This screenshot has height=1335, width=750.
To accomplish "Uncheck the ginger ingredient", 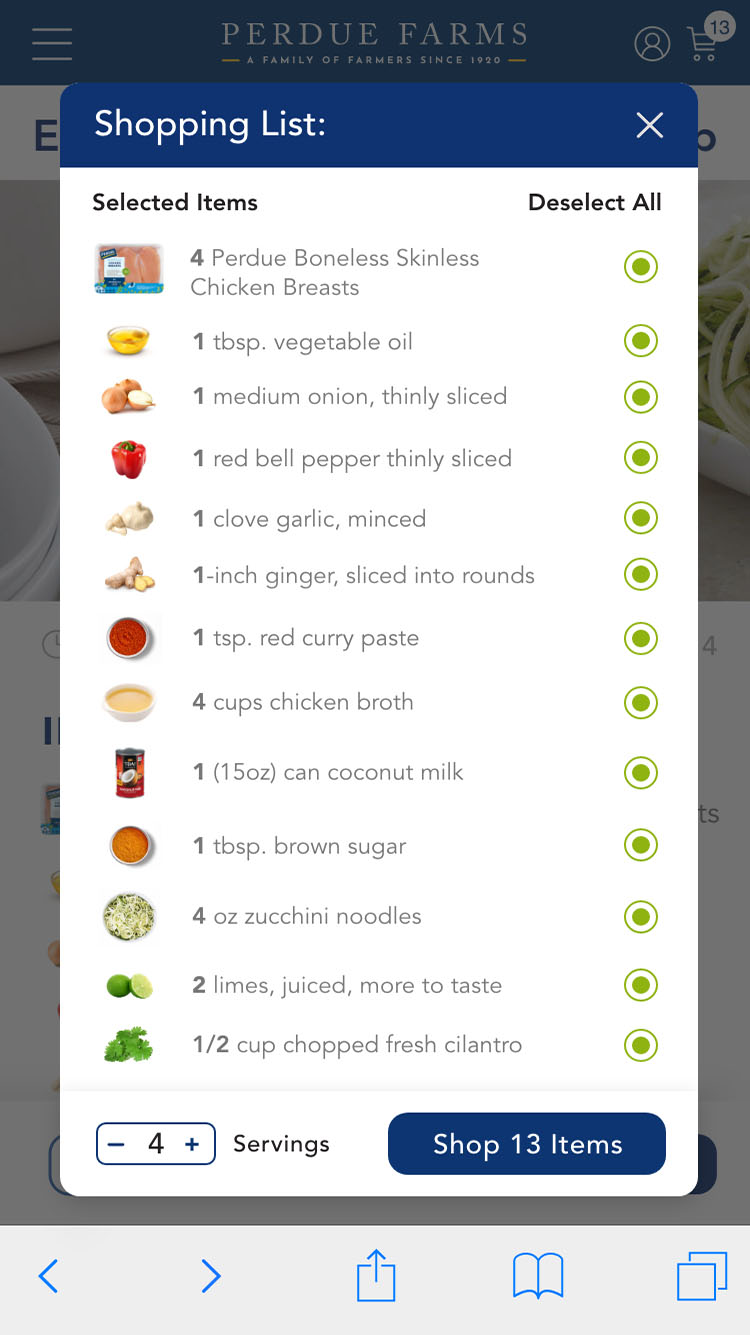I will pyautogui.click(x=640, y=574).
